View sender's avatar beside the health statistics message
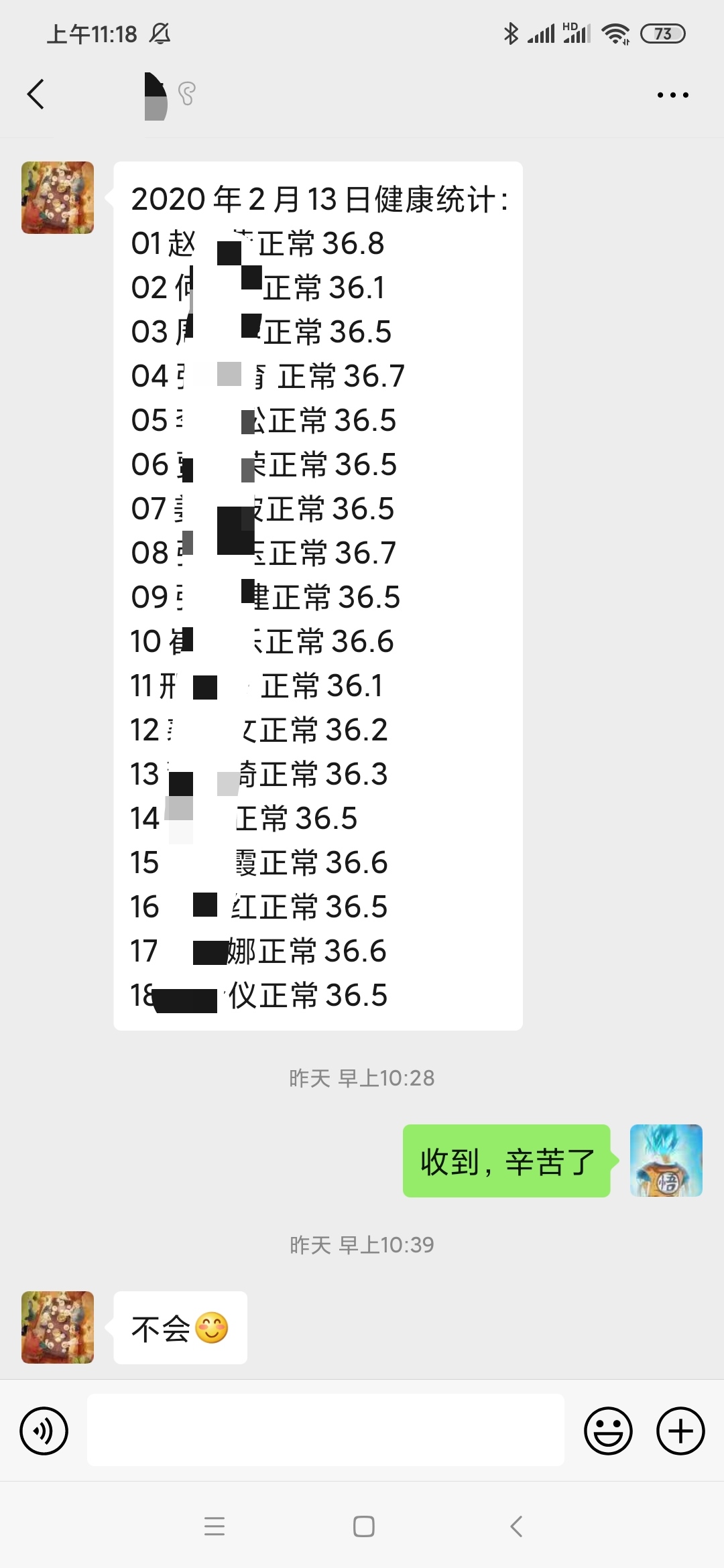Screen dimensions: 724x1568 pos(58,198)
